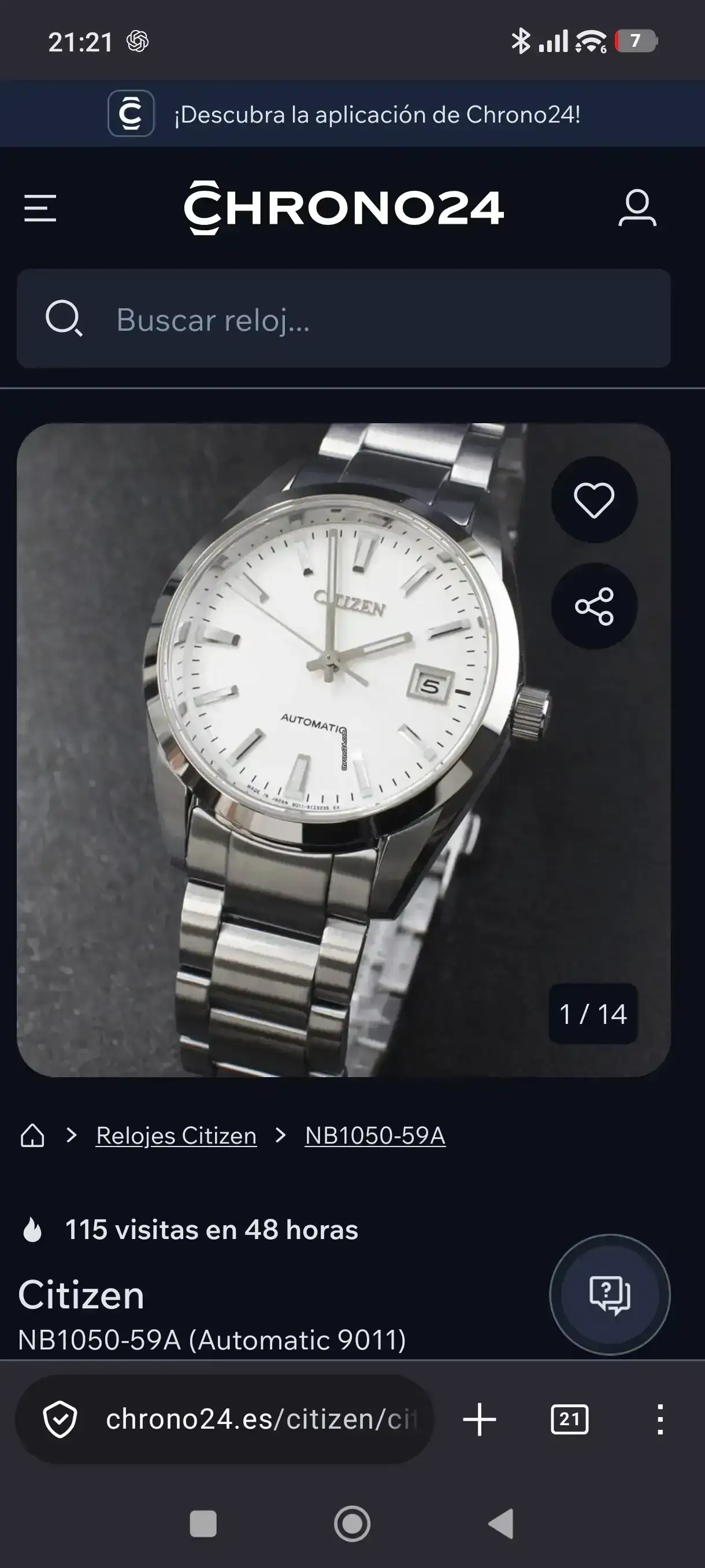
Task: Open the NB1050-59A breadcrumb link
Action: 375,1136
